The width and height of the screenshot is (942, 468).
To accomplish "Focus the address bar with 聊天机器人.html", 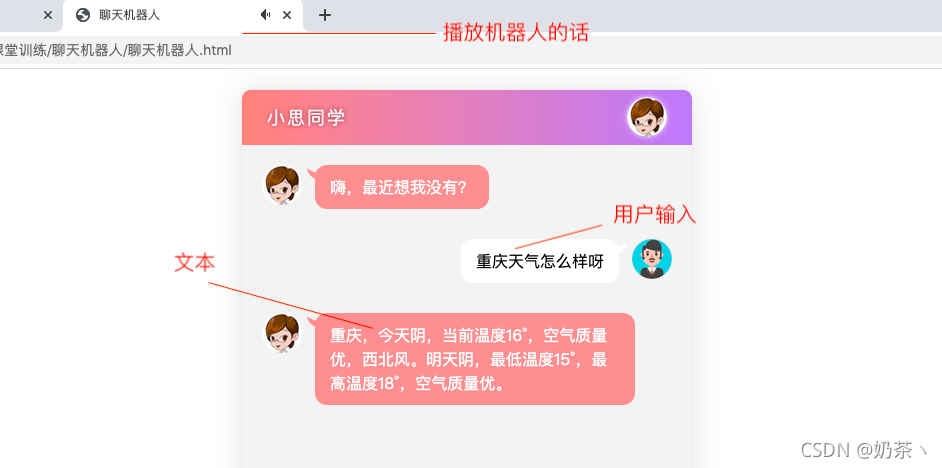I will (x=300, y=49).
